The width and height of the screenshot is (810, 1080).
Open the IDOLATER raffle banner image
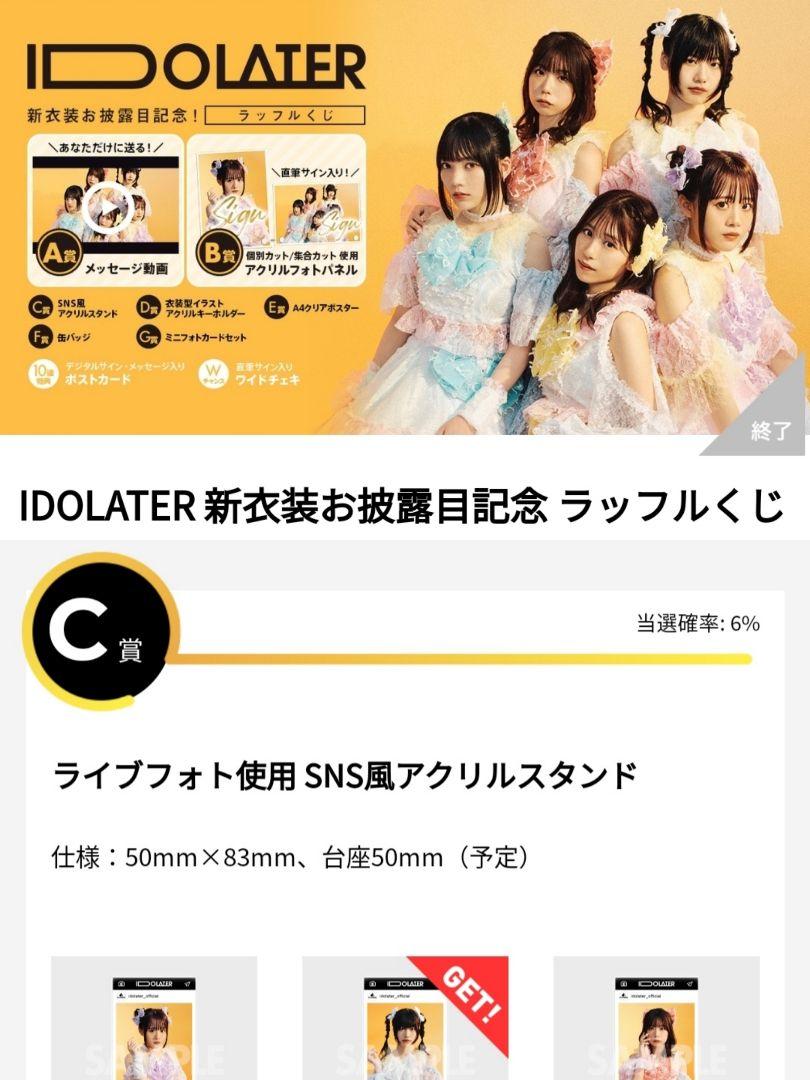(405, 218)
